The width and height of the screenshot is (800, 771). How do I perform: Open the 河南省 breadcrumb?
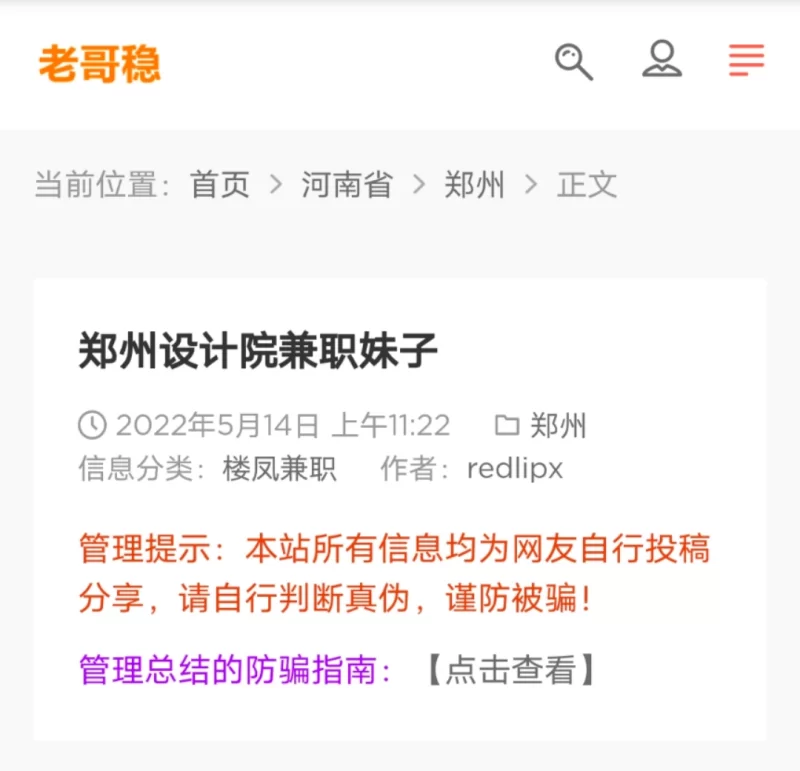(x=347, y=185)
